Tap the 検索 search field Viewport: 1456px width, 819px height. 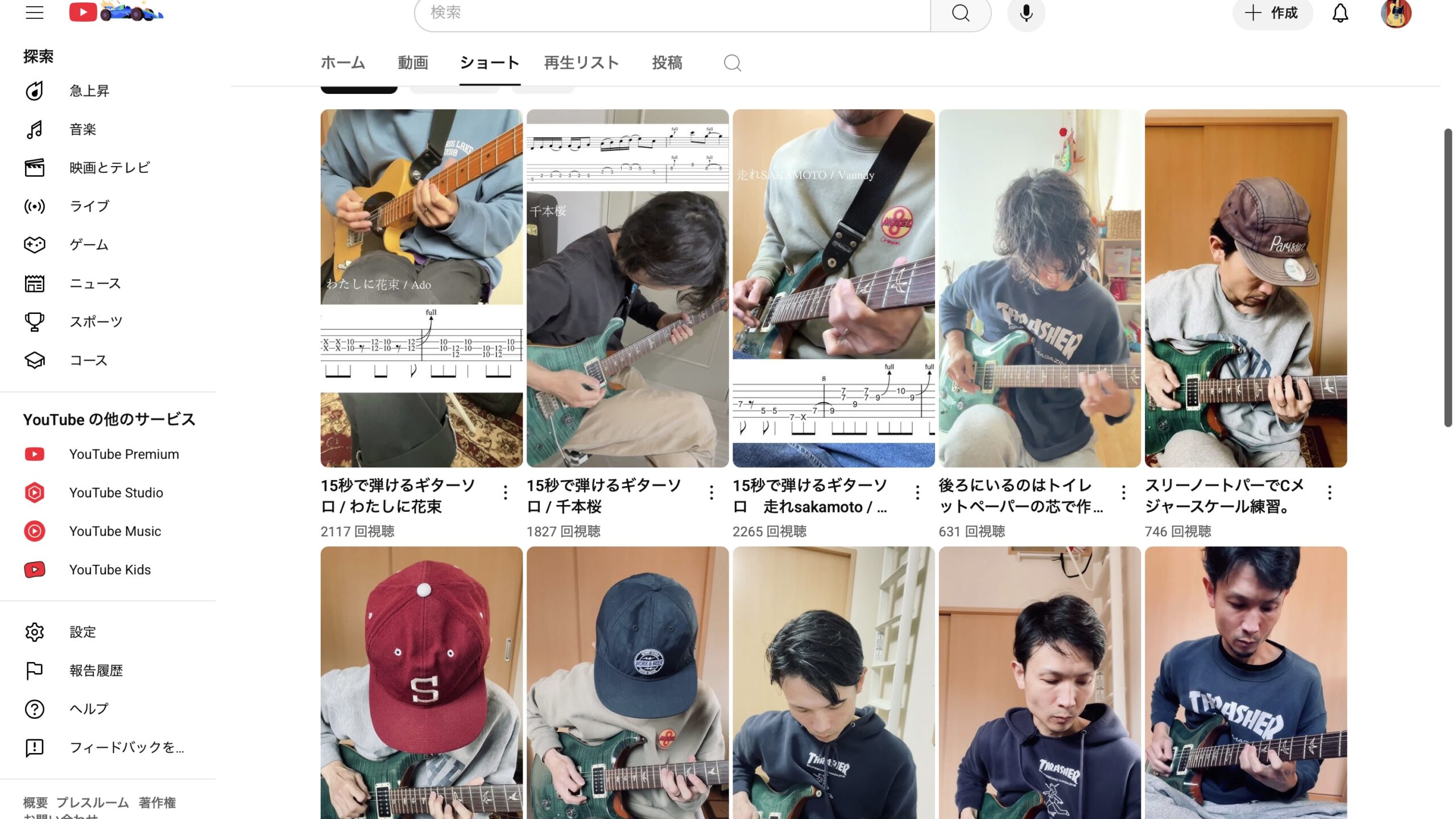tap(671, 13)
